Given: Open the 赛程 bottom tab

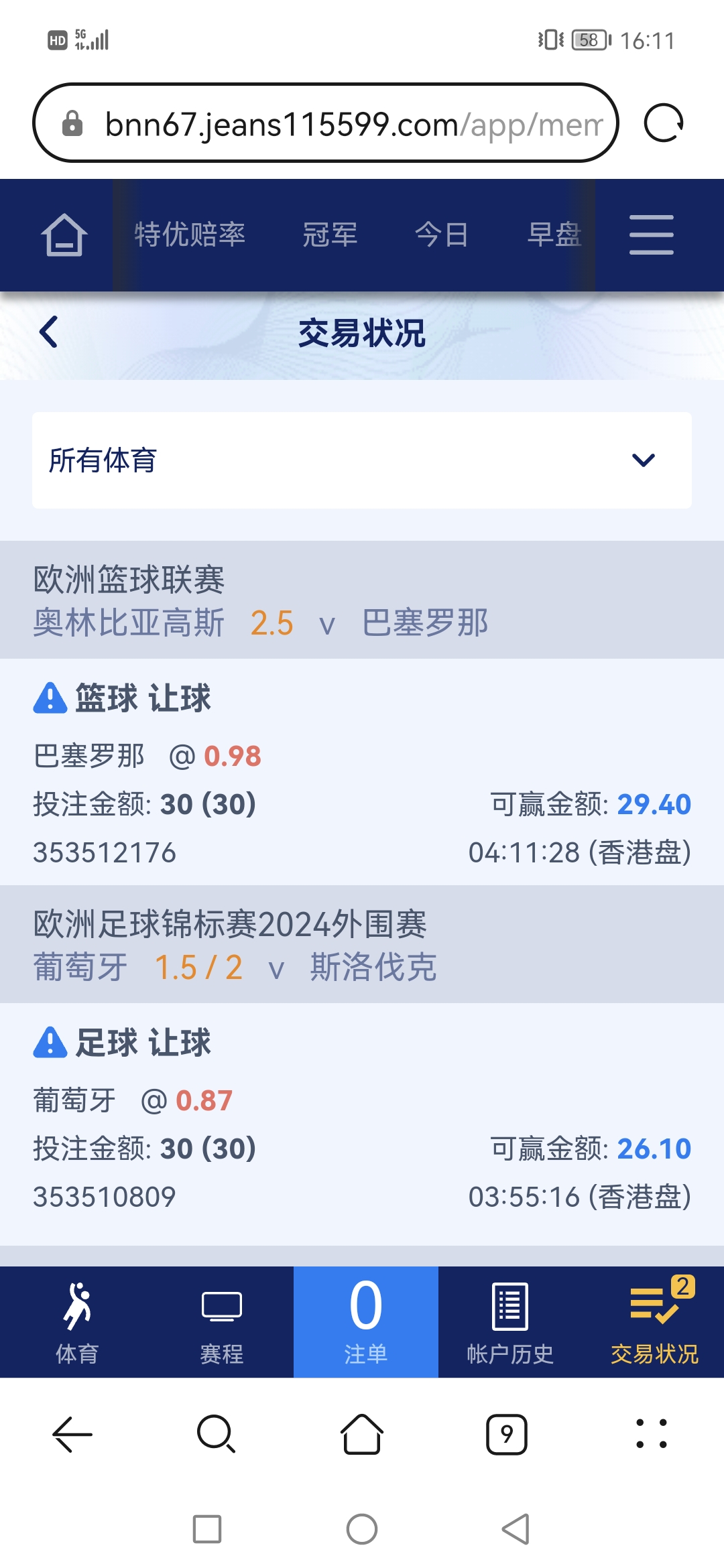Looking at the screenshot, I should pyautogui.click(x=222, y=1323).
